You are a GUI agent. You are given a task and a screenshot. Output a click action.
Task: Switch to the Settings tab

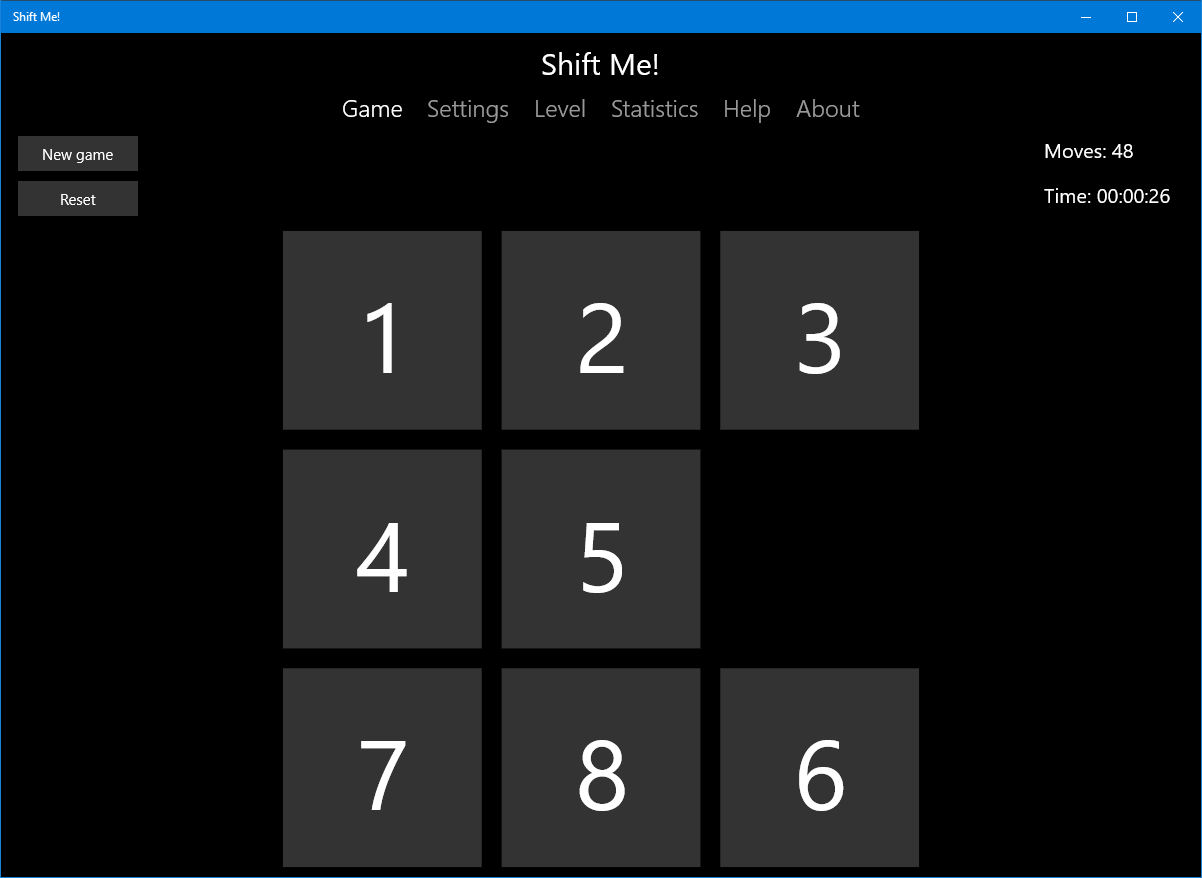click(467, 109)
